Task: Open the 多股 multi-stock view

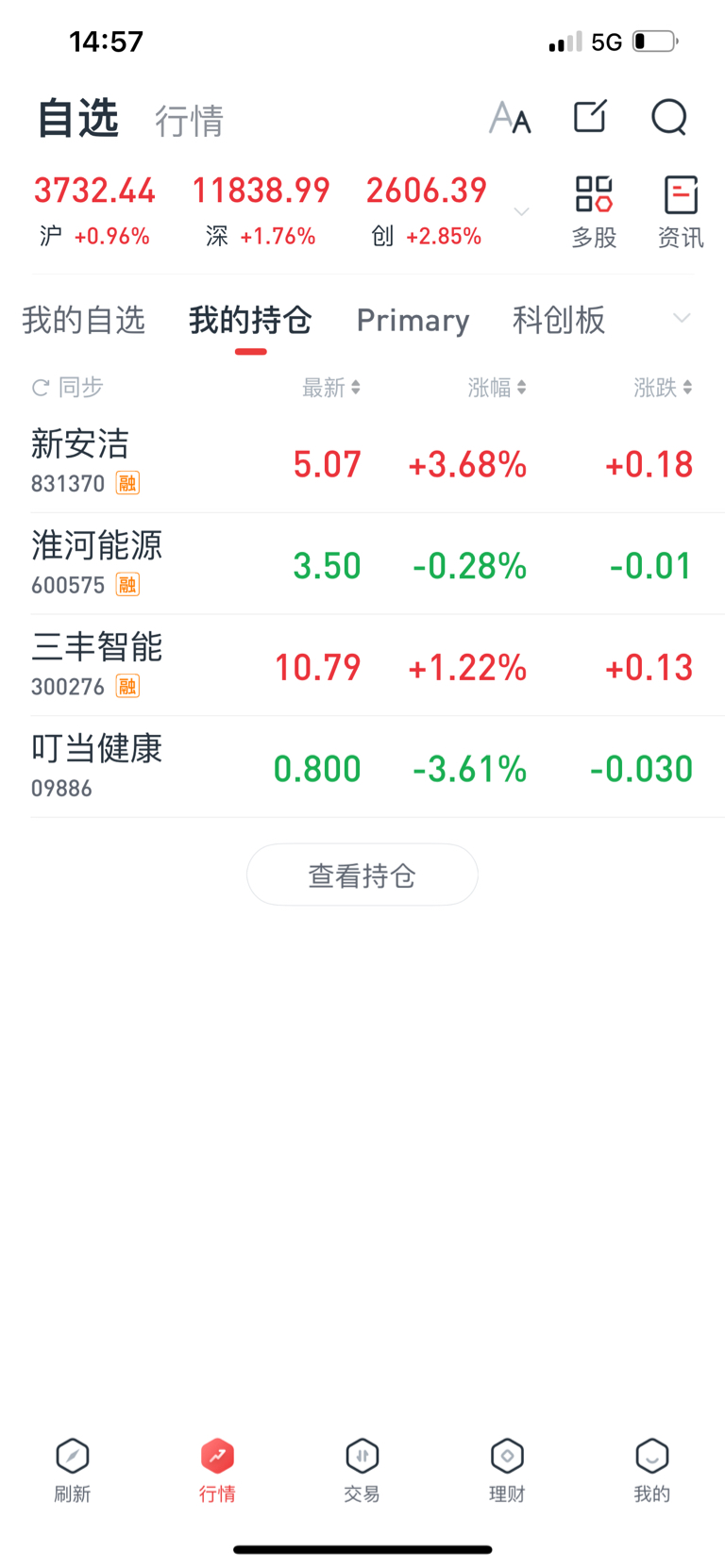Action: 594,212
